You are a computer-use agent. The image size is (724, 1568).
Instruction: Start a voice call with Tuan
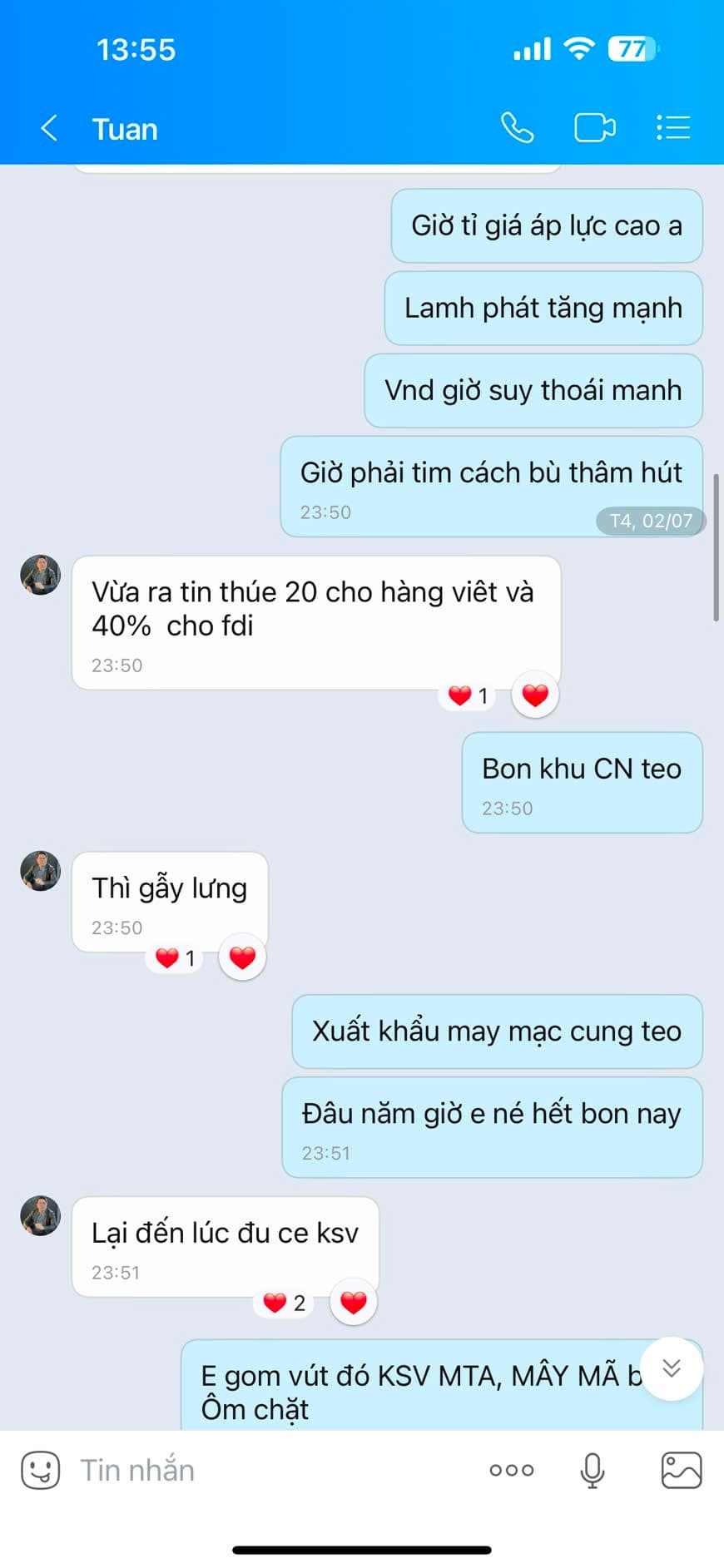(x=517, y=128)
